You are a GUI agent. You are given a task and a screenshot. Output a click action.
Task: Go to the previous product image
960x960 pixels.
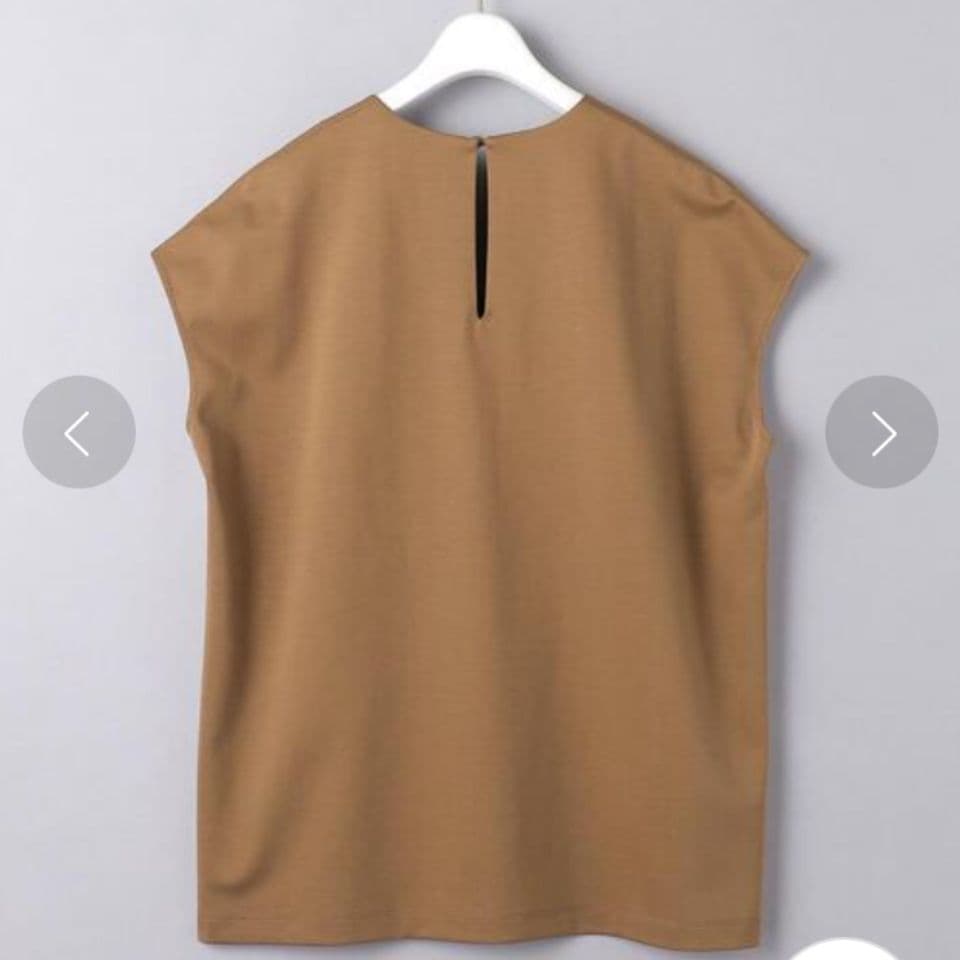click(x=79, y=432)
